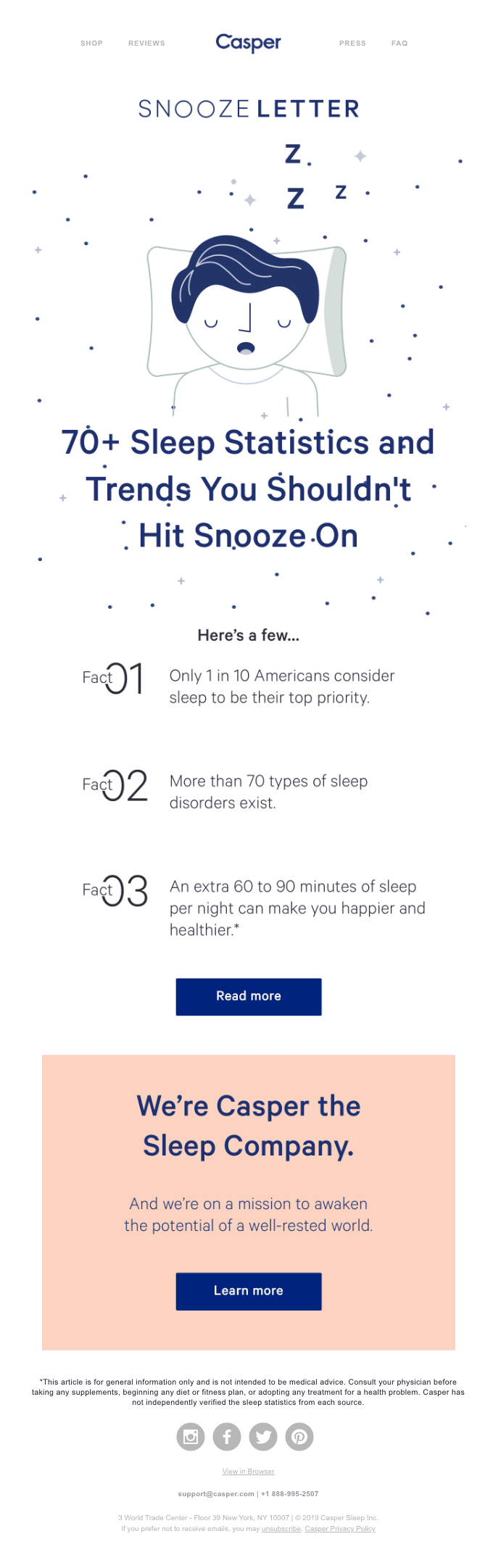Open the Casper Privacy Policy
The height and width of the screenshot is (1568, 493).
340,1528
